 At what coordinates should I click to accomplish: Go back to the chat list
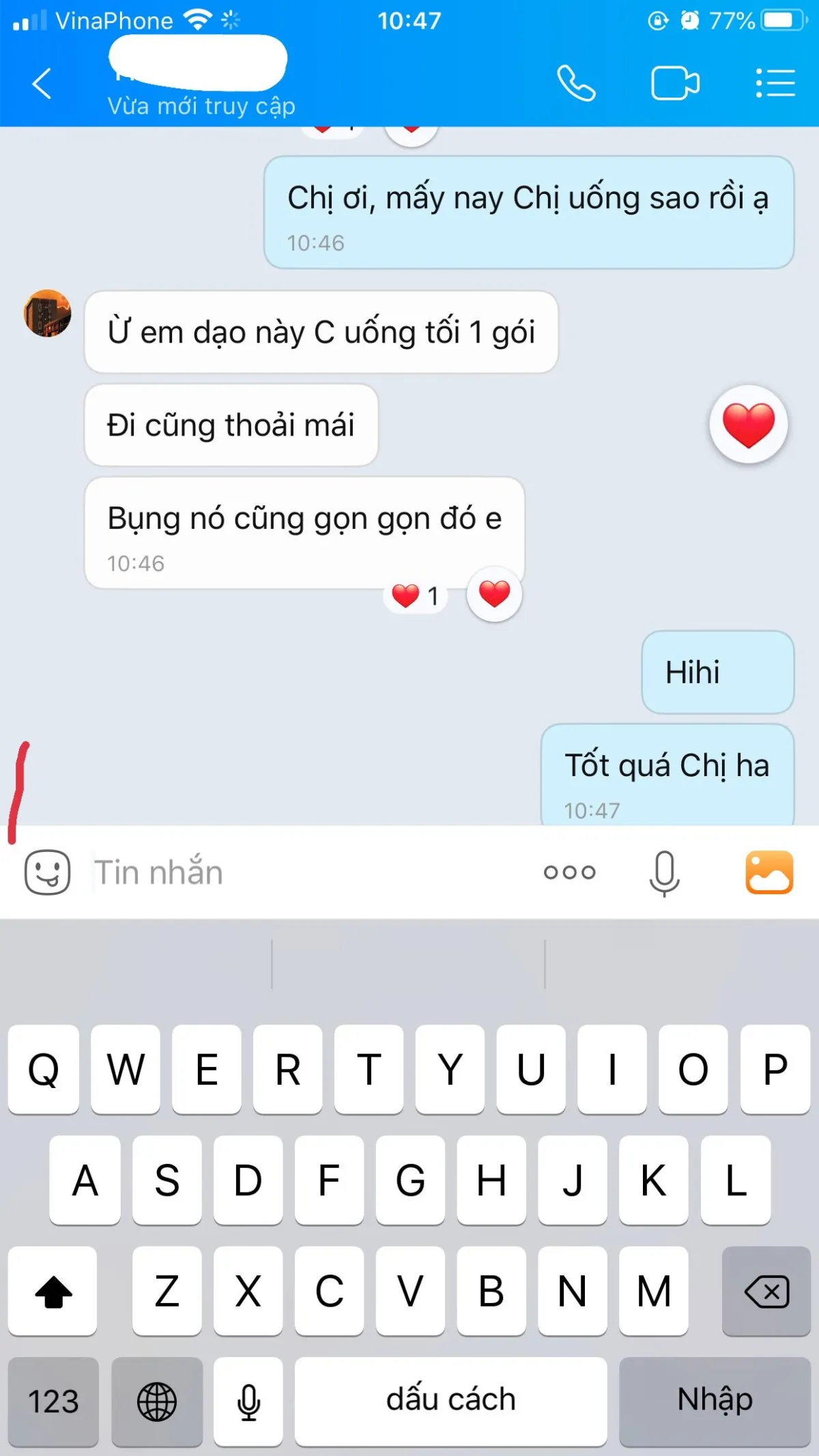click(42, 84)
